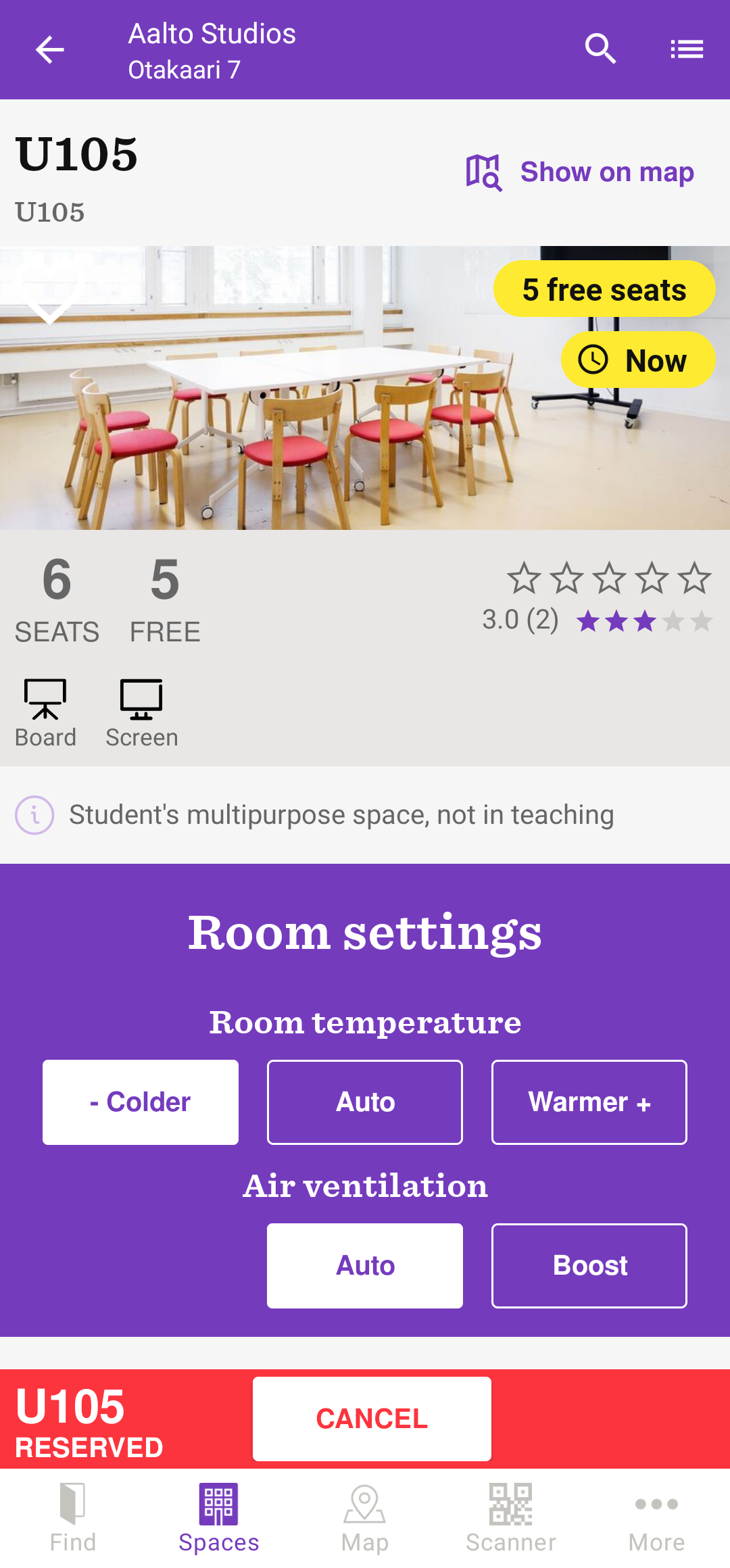Select Auto for air ventilation
730x1568 pixels.
point(365,1266)
